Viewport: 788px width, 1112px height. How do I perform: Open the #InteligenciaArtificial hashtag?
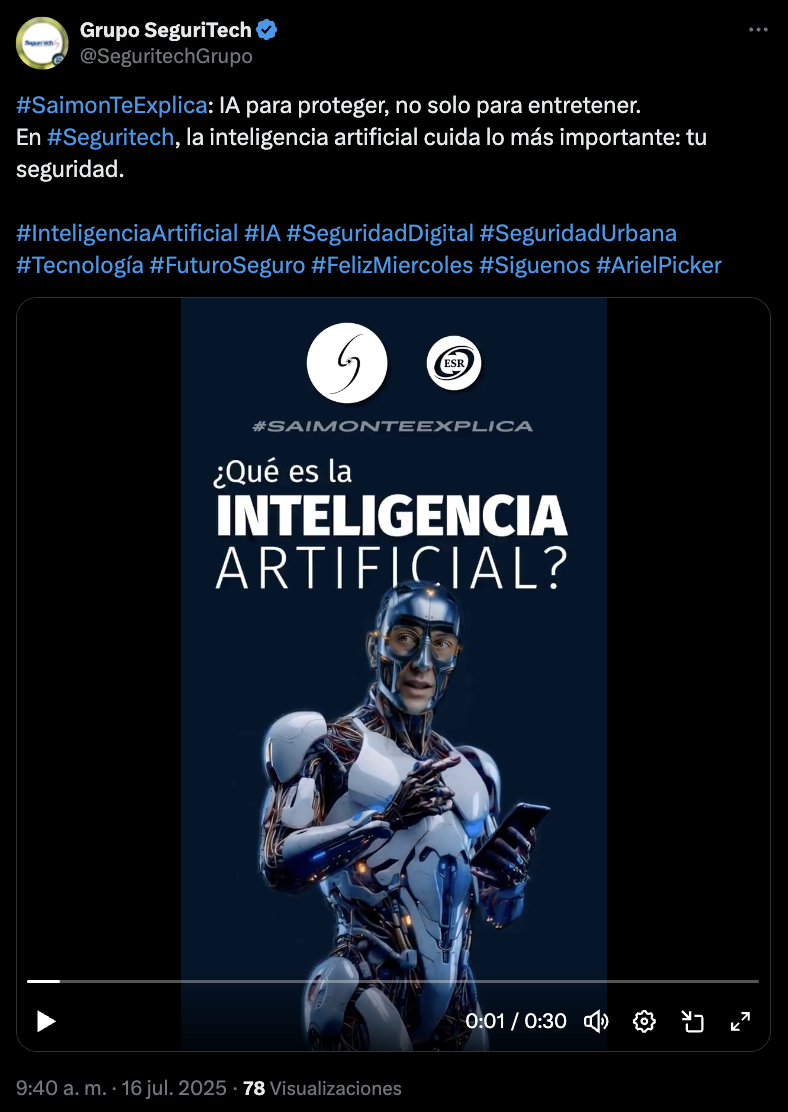coord(127,233)
